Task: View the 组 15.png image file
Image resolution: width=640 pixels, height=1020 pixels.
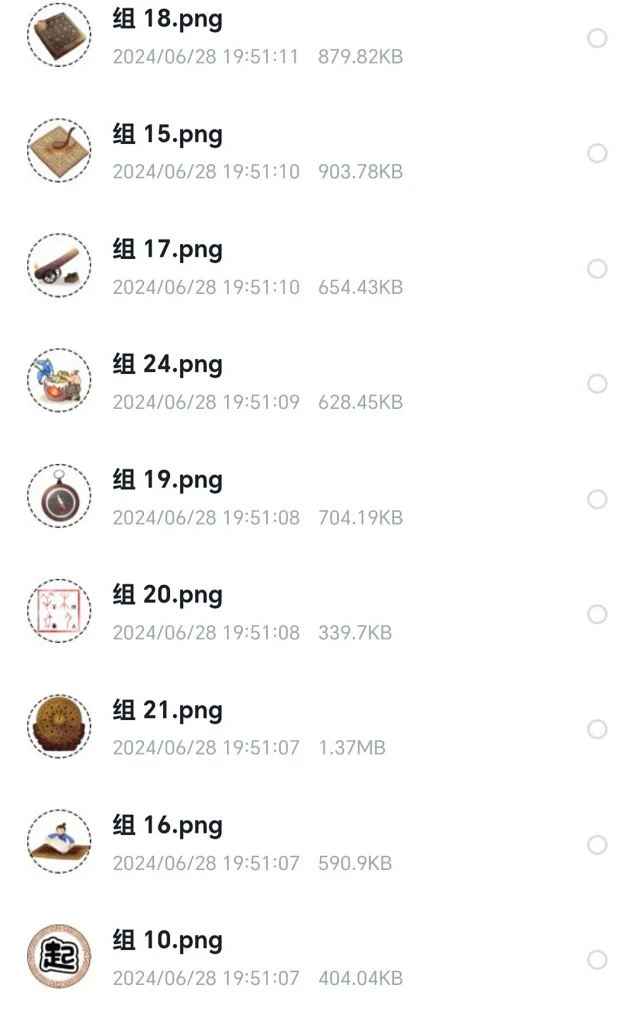Action: point(168,135)
